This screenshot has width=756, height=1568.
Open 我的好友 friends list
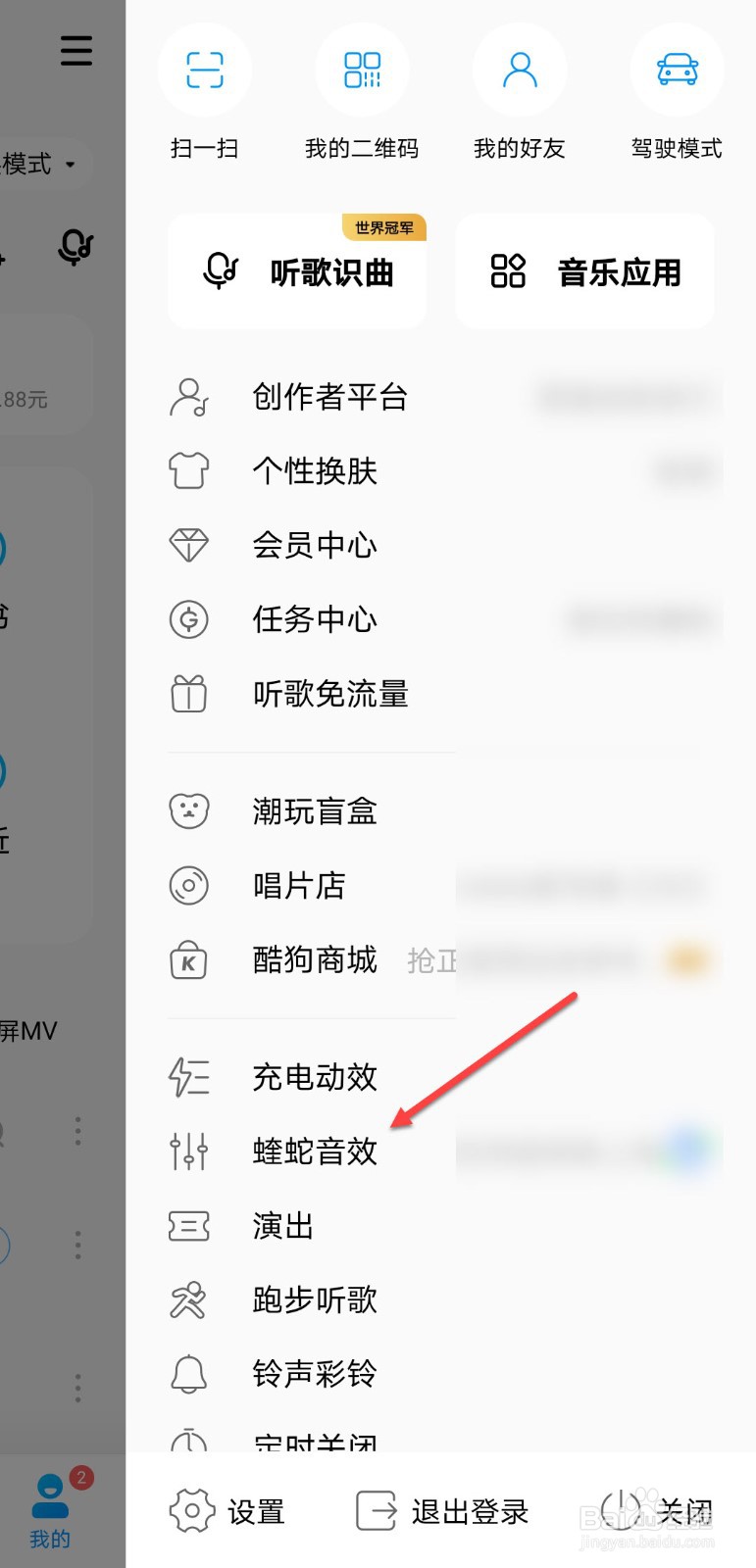[x=518, y=93]
